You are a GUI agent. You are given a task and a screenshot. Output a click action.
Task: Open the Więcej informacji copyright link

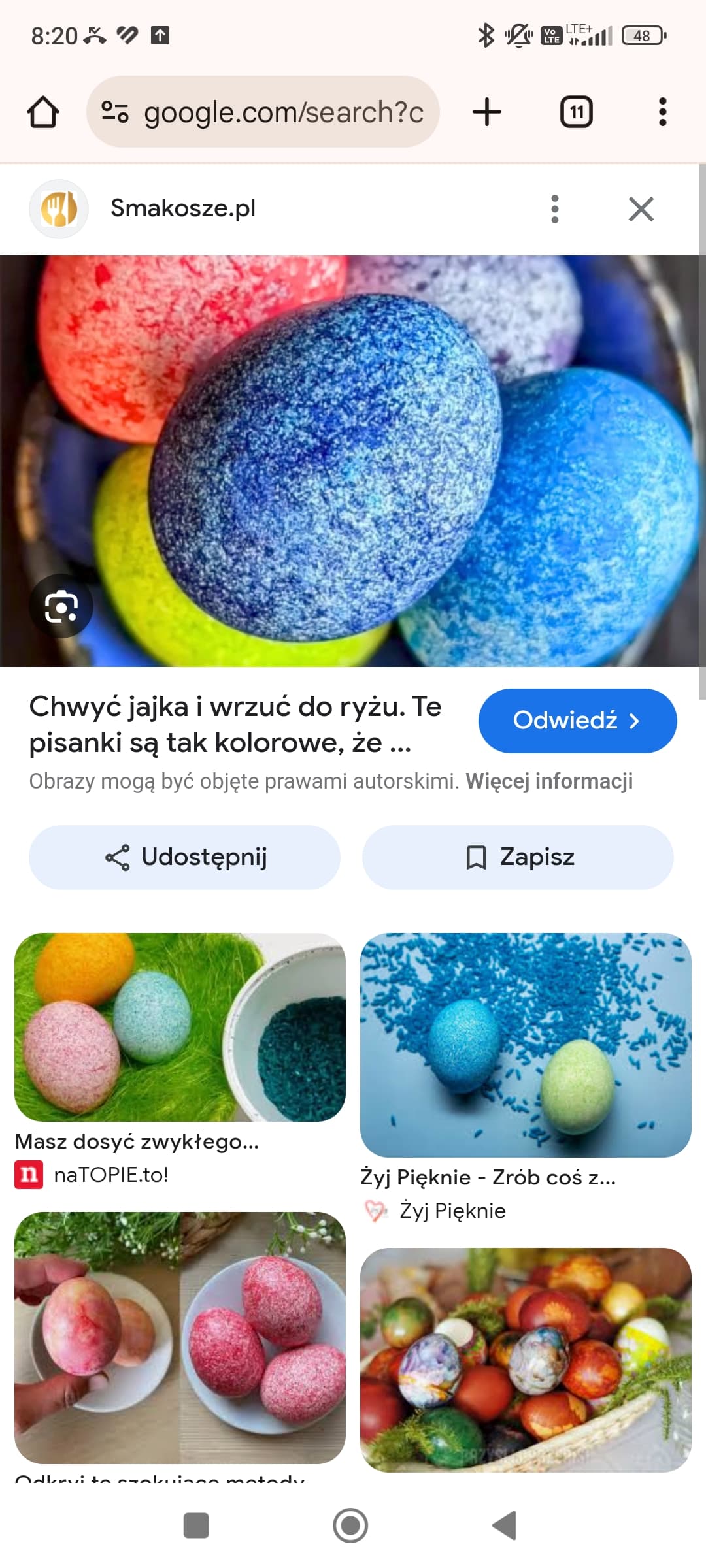tap(549, 781)
